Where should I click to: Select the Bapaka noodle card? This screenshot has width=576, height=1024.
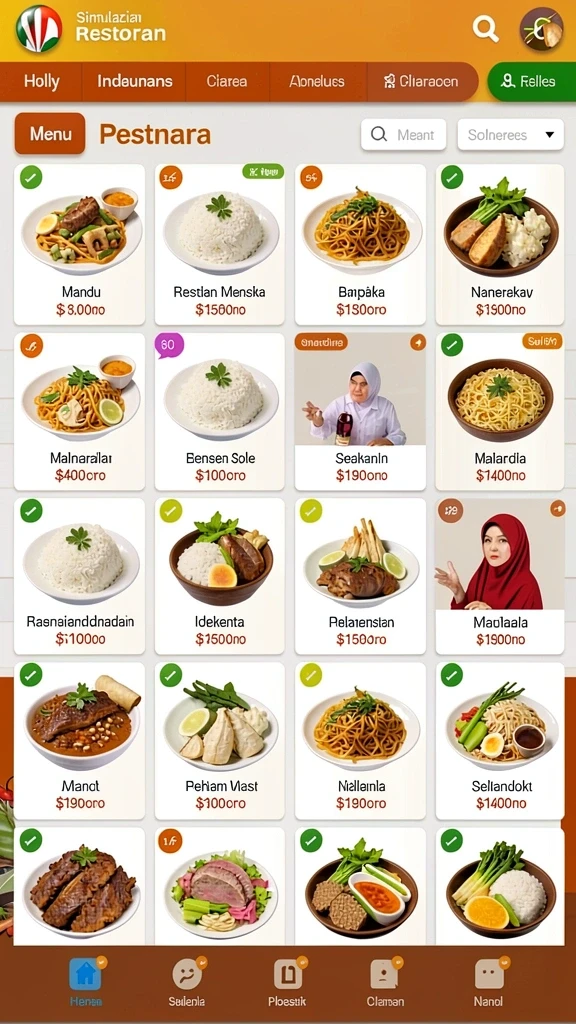tap(360, 244)
